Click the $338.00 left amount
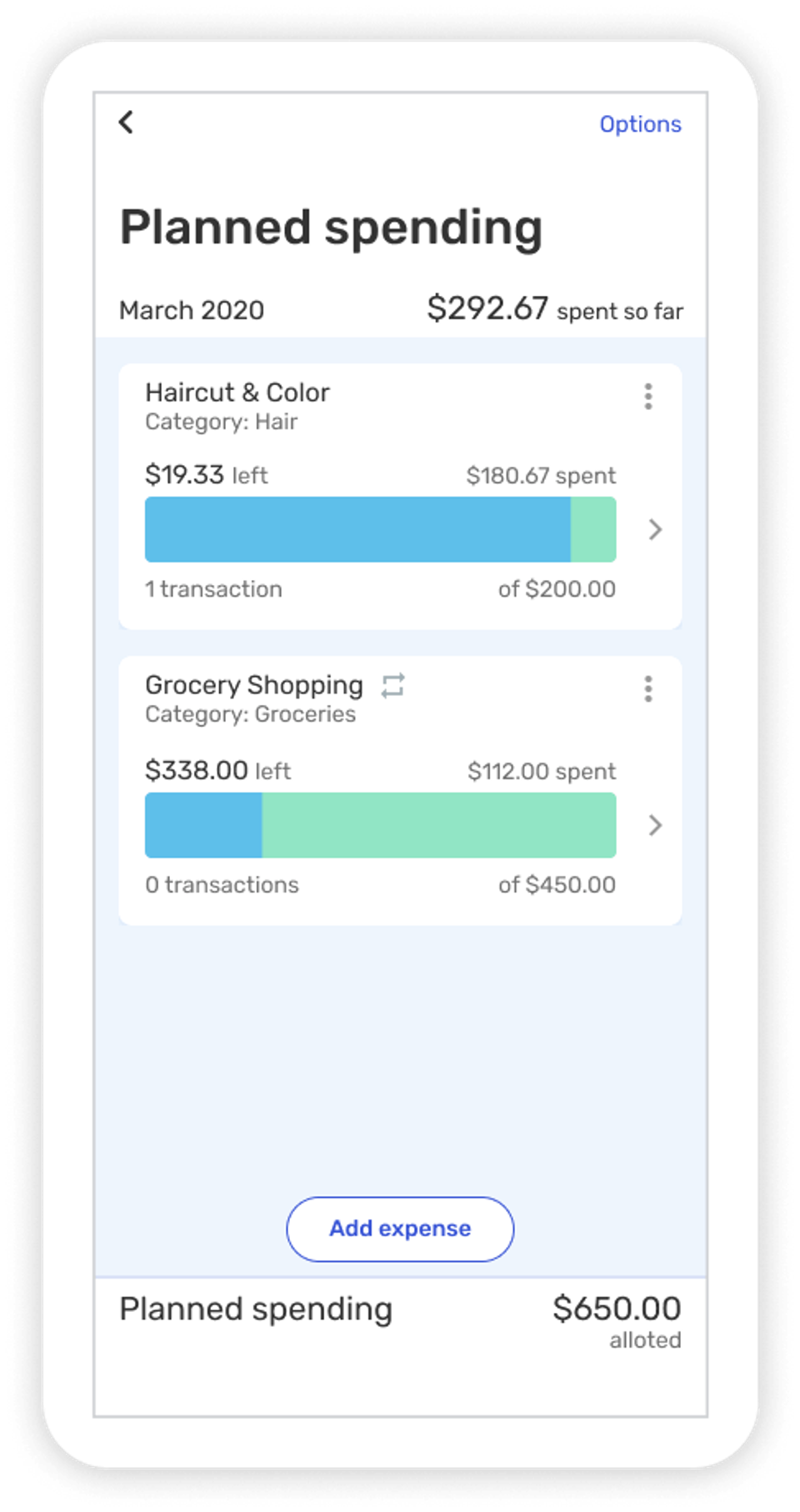This screenshot has height=1512, width=800. coord(197,769)
